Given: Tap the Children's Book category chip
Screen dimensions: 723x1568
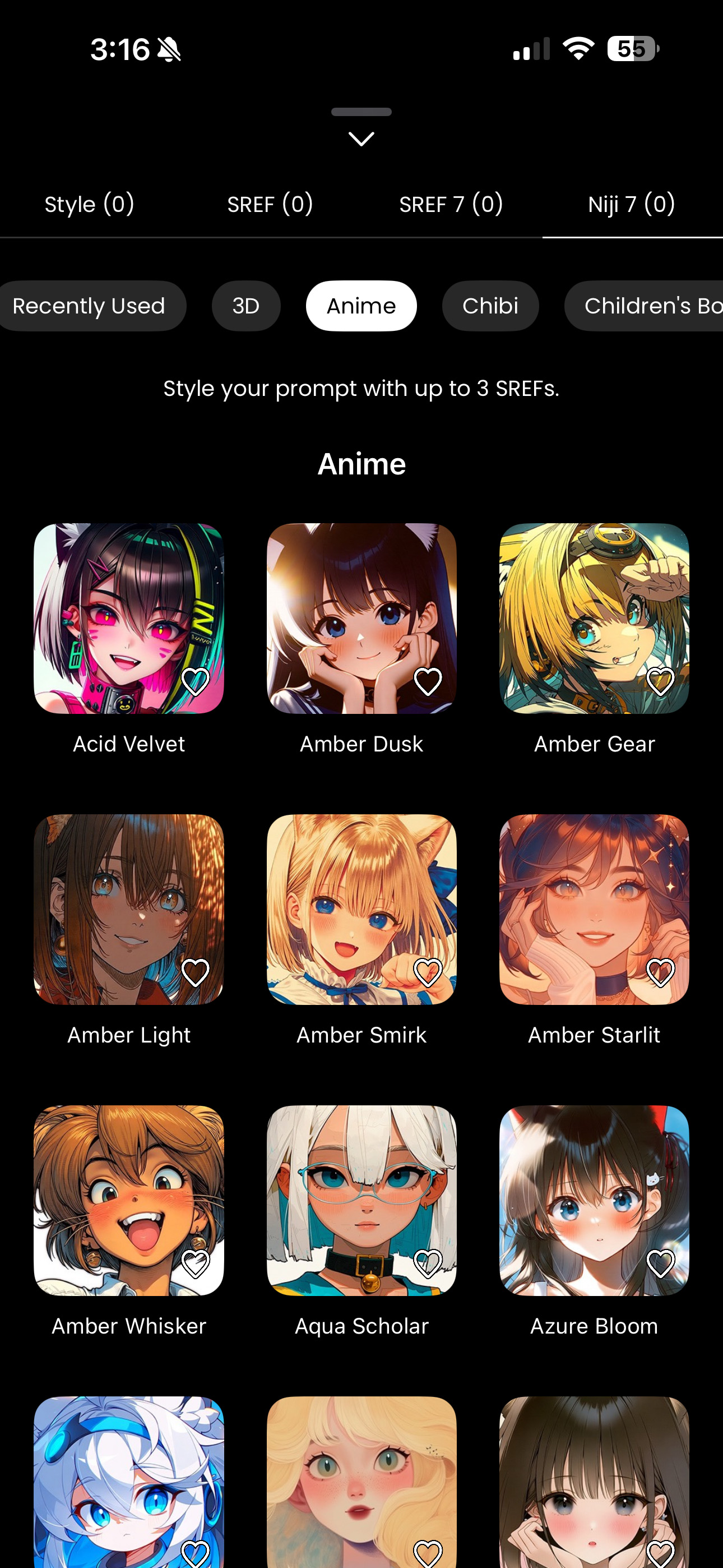Looking at the screenshot, I should click(649, 306).
